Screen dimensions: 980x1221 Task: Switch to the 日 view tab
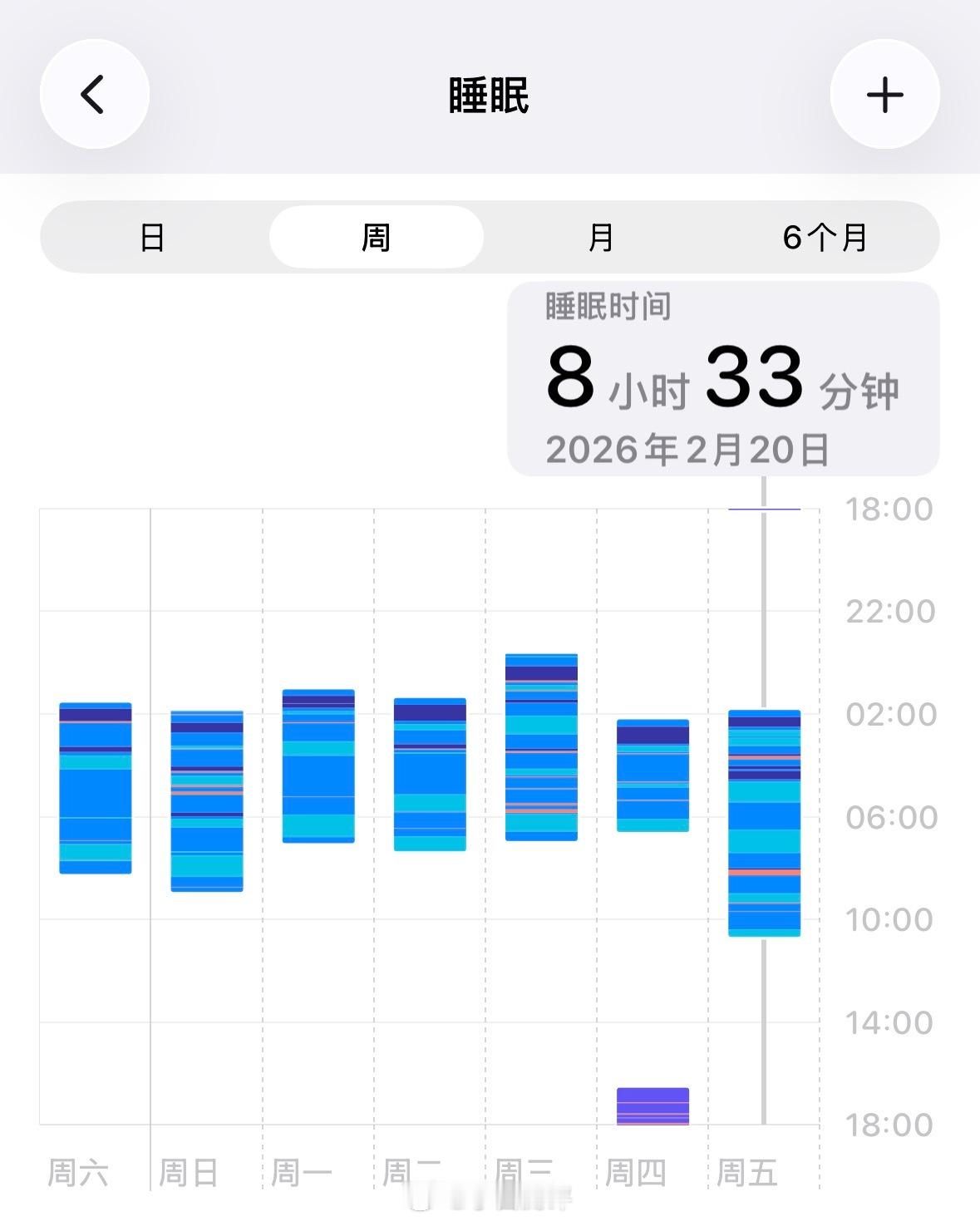[x=151, y=236]
